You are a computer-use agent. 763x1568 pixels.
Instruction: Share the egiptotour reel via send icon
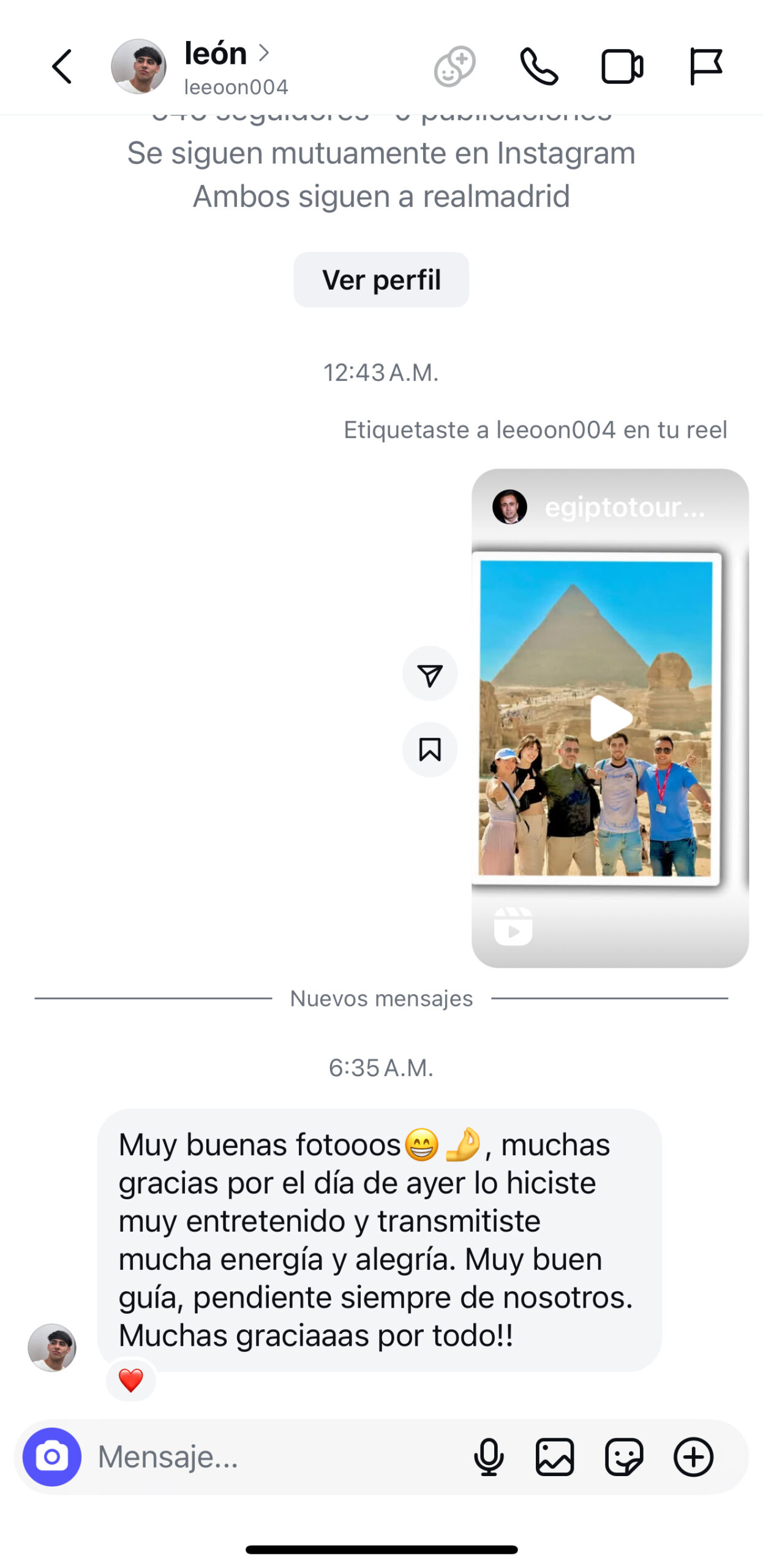[x=429, y=674]
